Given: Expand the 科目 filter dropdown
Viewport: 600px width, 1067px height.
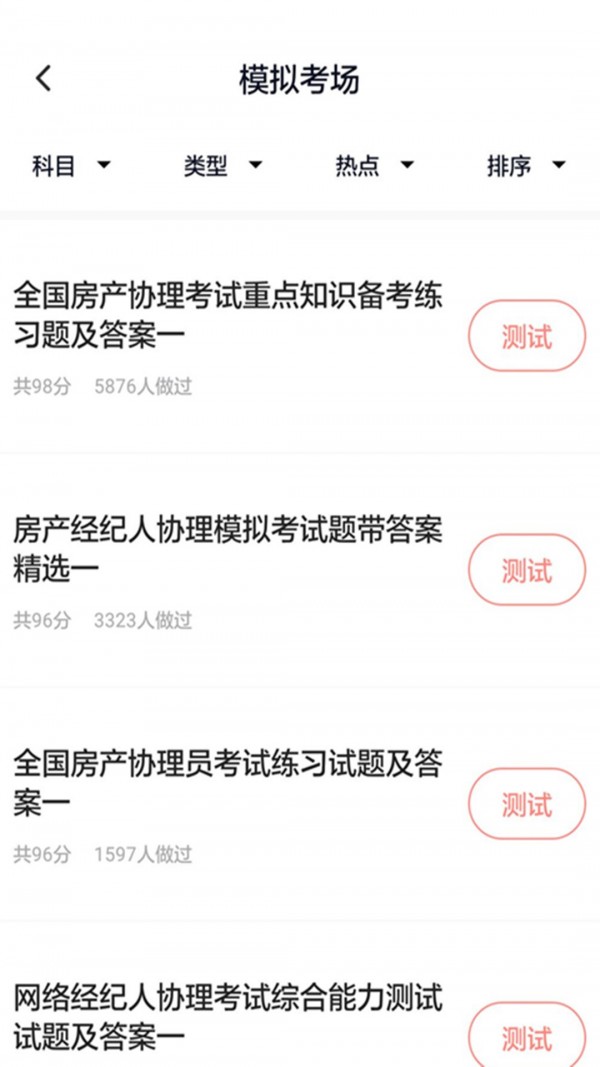Looking at the screenshot, I should point(71,166).
